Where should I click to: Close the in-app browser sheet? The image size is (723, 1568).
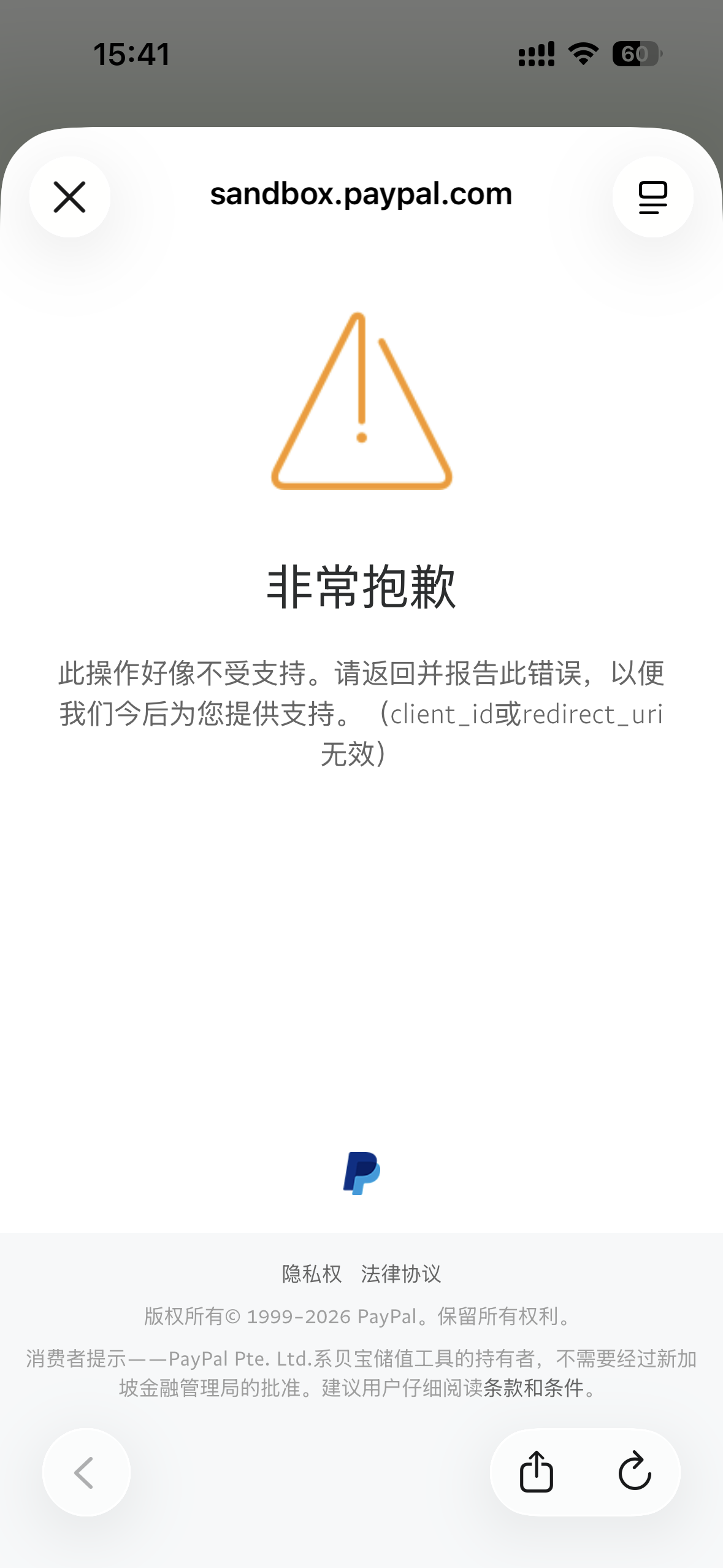coord(70,197)
